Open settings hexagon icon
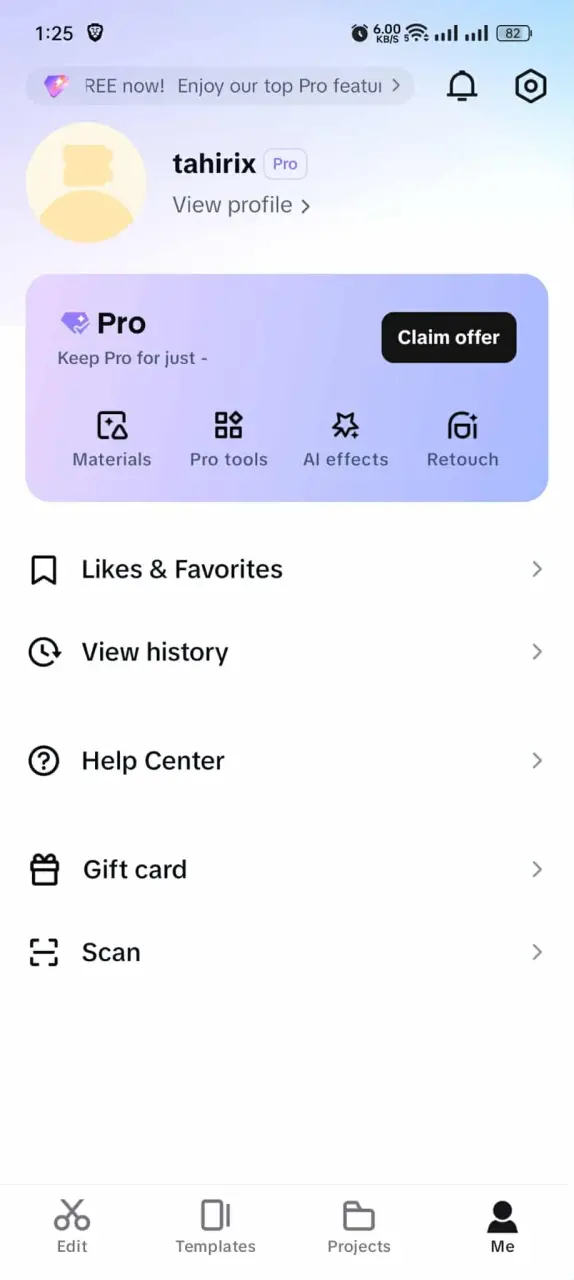Image resolution: width=574 pixels, height=1280 pixels. click(x=531, y=87)
